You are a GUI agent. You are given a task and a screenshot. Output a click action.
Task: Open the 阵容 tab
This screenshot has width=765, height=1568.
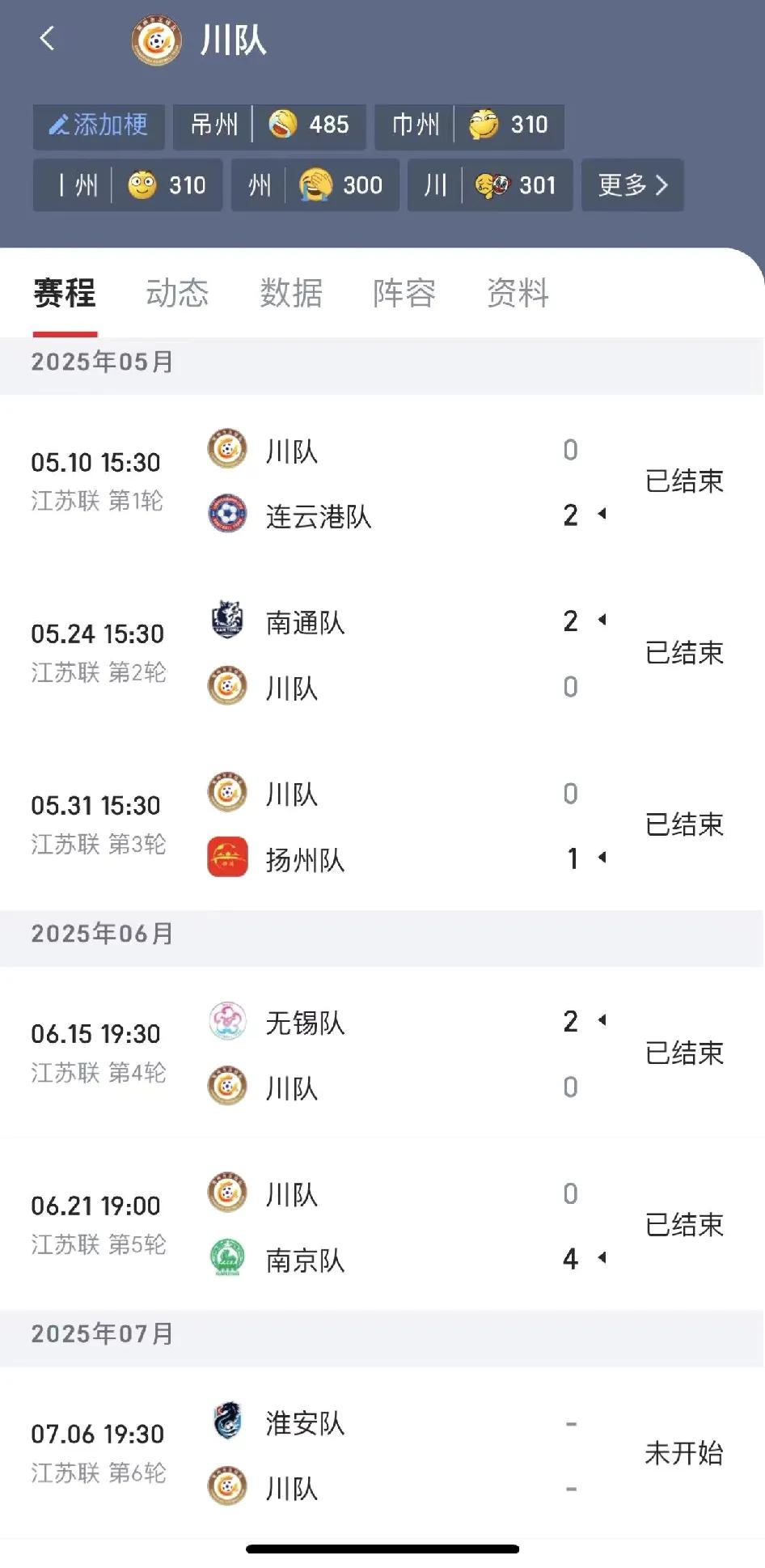pos(404,293)
